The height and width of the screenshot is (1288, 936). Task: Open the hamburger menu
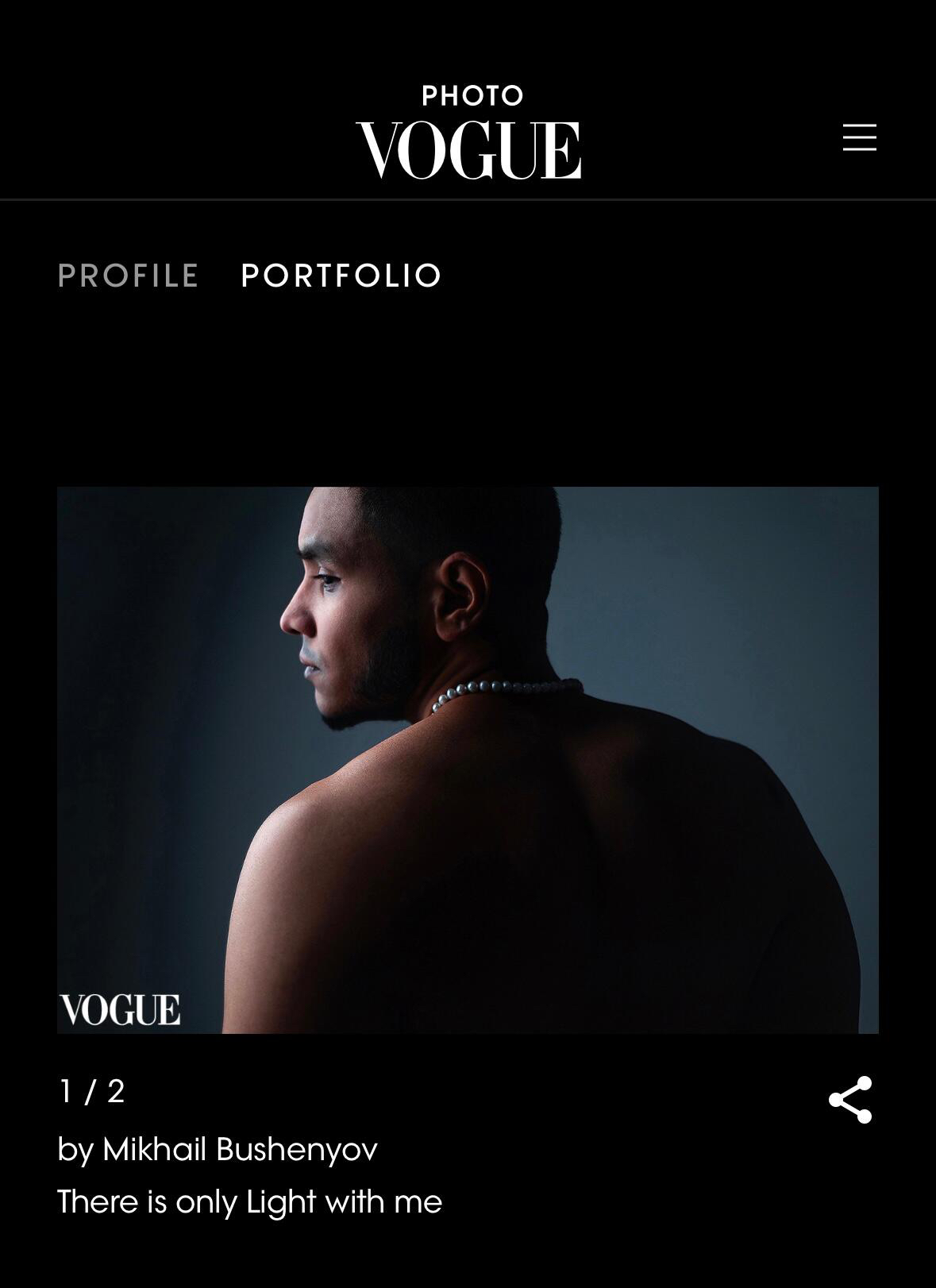(x=859, y=137)
